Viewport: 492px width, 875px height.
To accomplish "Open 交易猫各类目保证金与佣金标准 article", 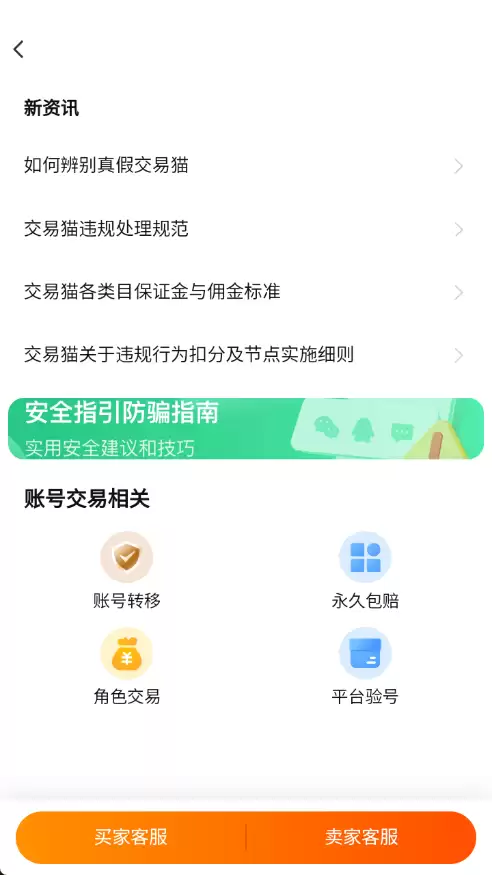I will [x=246, y=292].
